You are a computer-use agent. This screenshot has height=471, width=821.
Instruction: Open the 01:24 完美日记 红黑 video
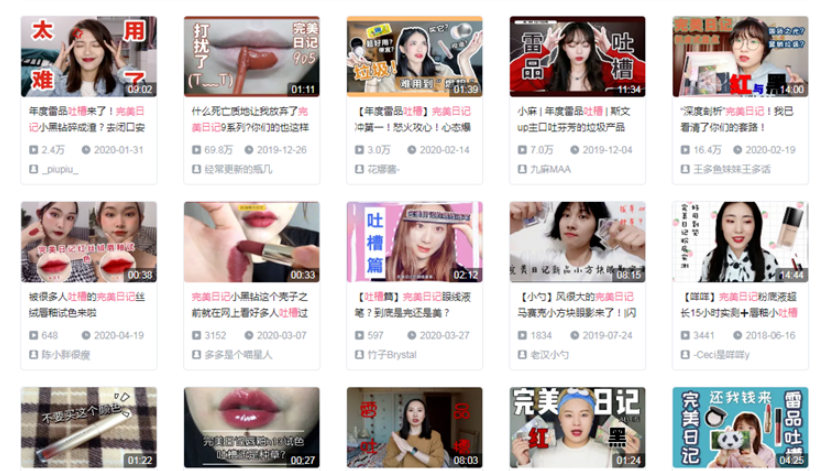[x=577, y=427]
